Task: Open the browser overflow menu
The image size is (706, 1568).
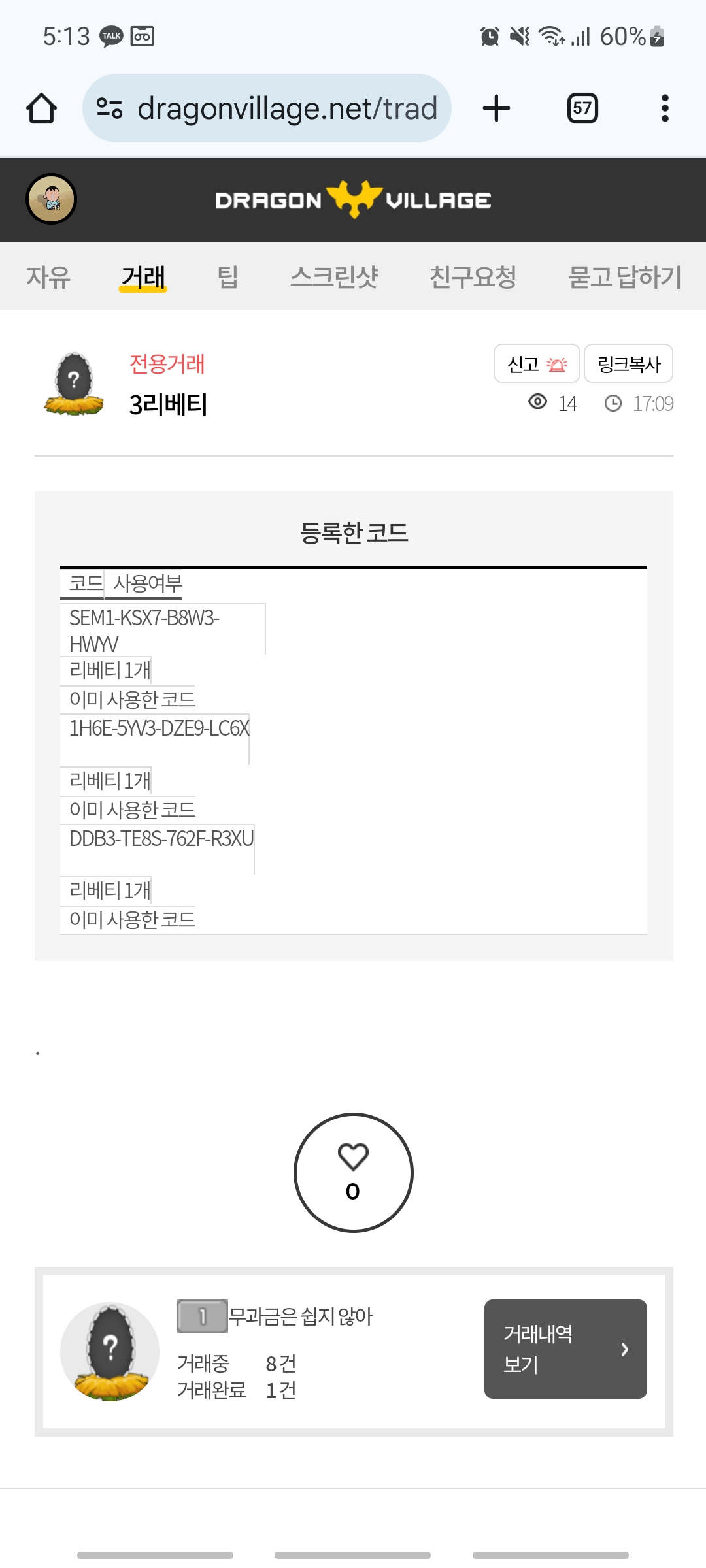Action: pos(665,108)
